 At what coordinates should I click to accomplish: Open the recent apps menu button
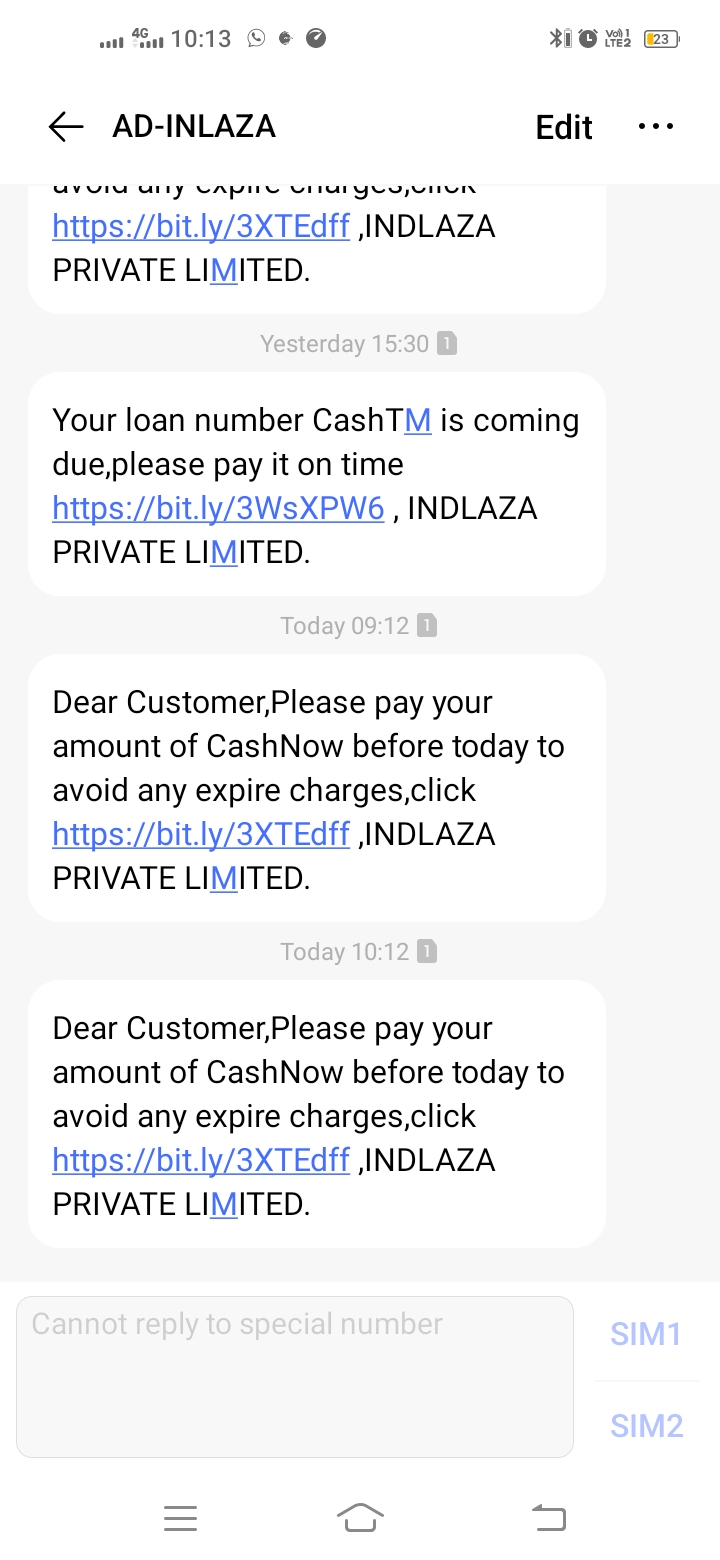click(x=180, y=1519)
